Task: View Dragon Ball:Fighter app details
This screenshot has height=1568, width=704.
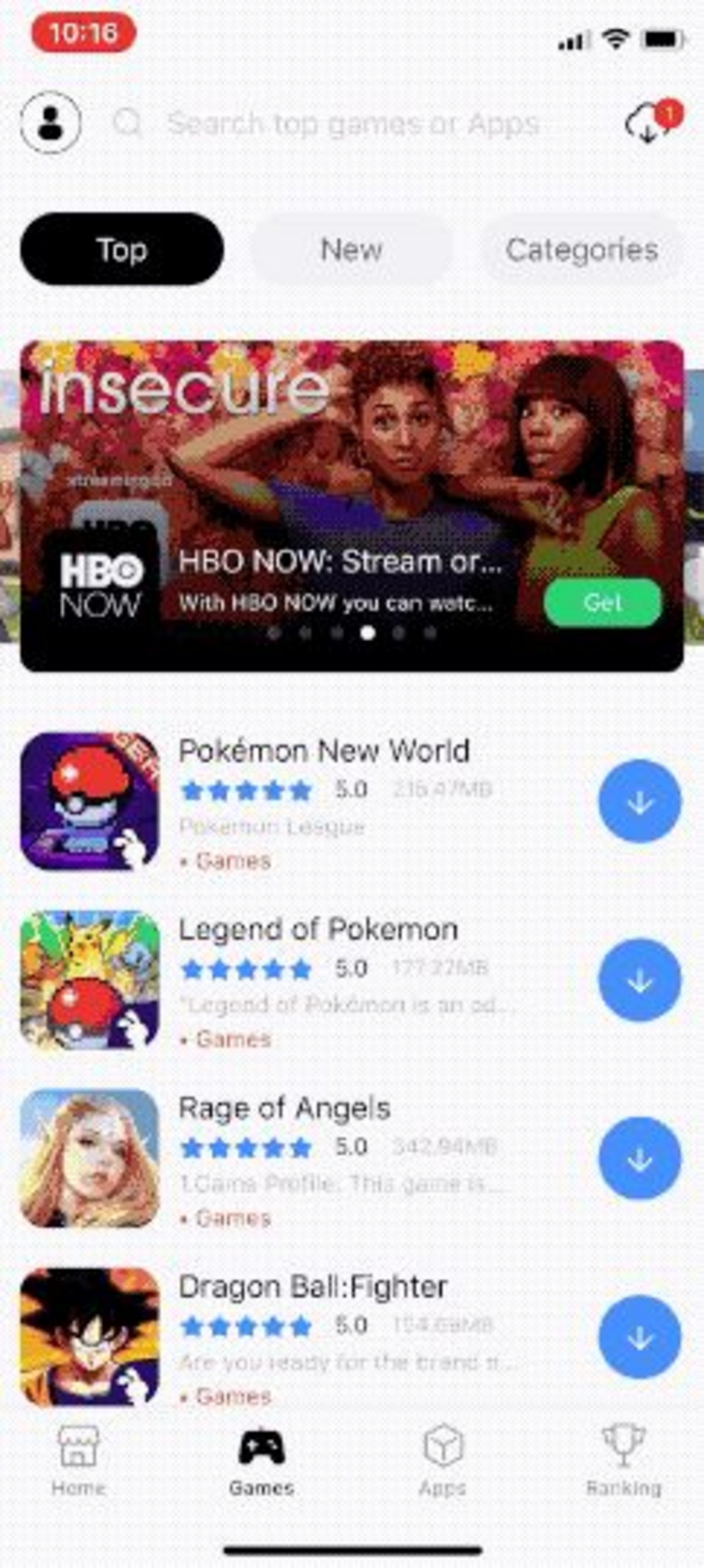Action: tap(313, 1287)
